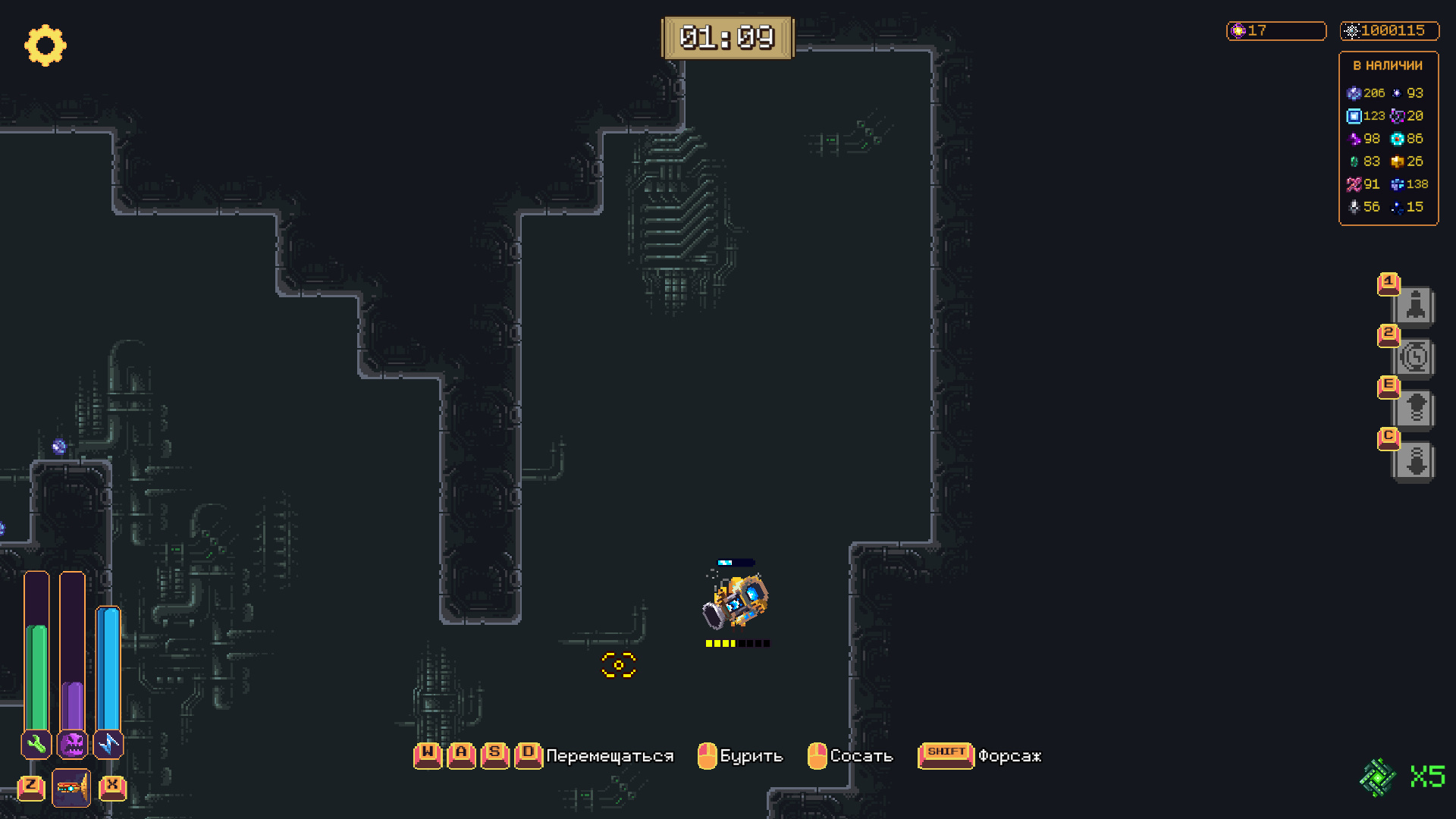Select the current weapon slot
This screenshot has width=1456, height=819.
[x=71, y=788]
